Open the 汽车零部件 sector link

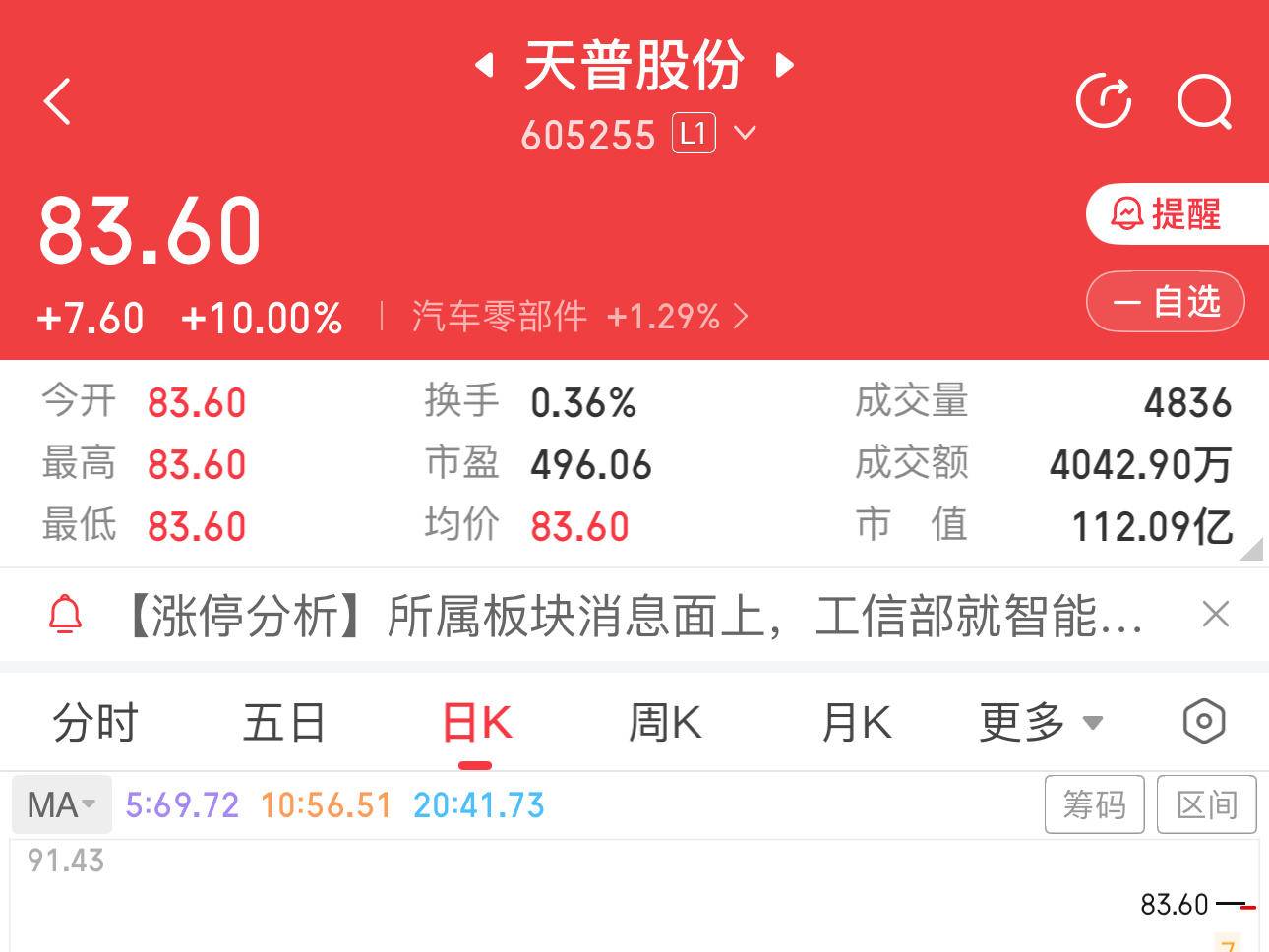tap(579, 317)
